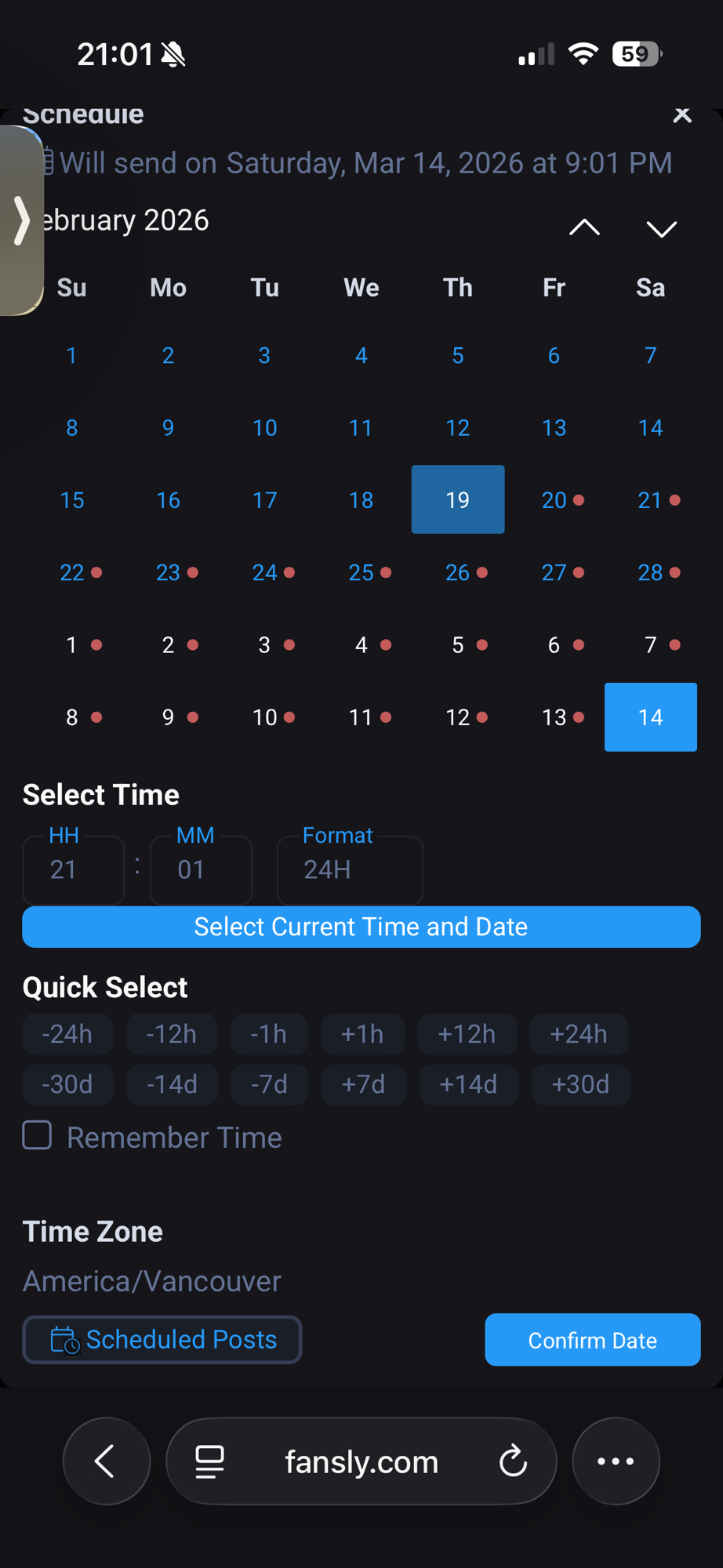Edit the MM minutes field
The height and width of the screenshot is (1568, 723).
click(200, 869)
